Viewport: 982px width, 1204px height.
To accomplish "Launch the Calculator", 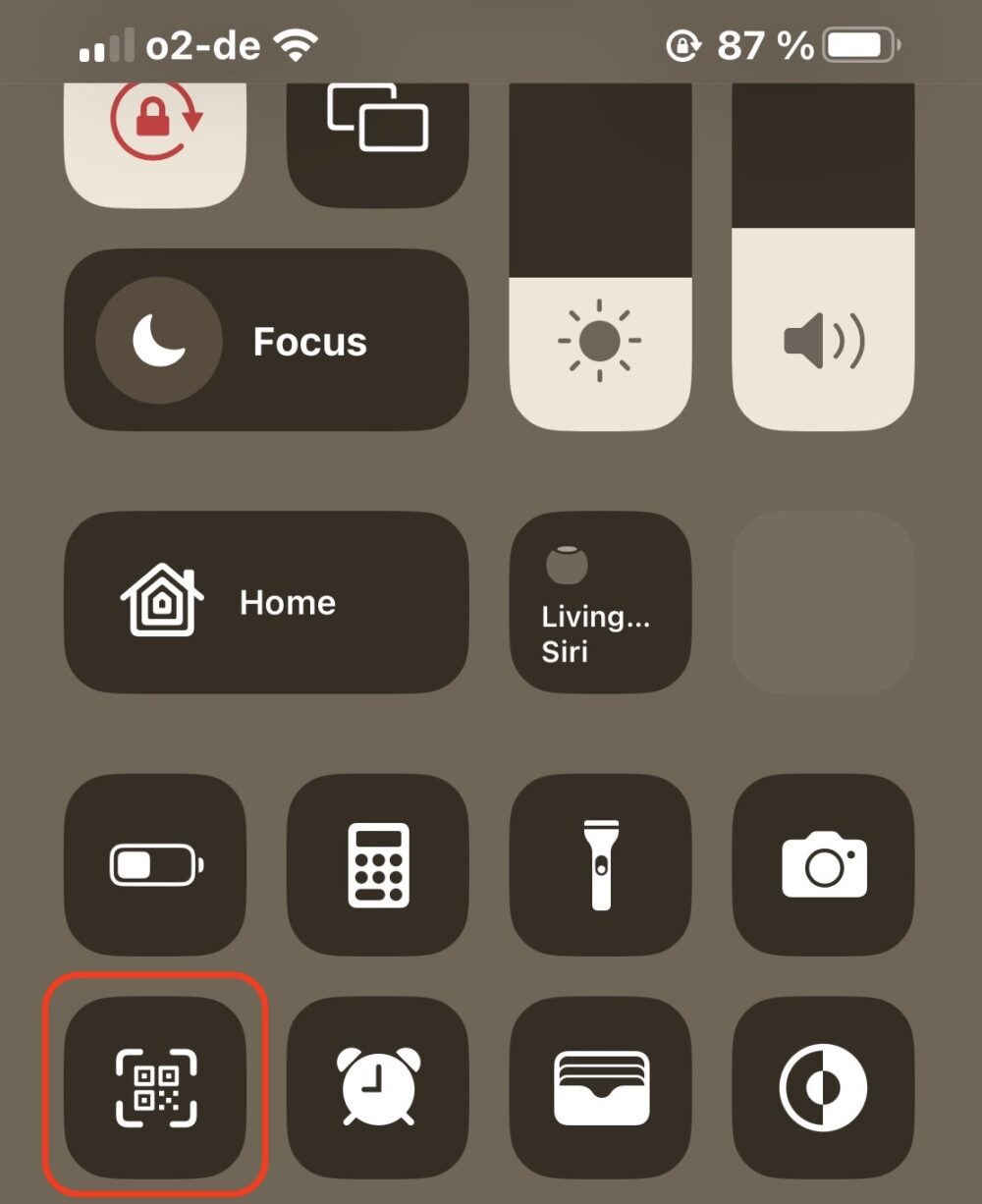I will click(377, 864).
